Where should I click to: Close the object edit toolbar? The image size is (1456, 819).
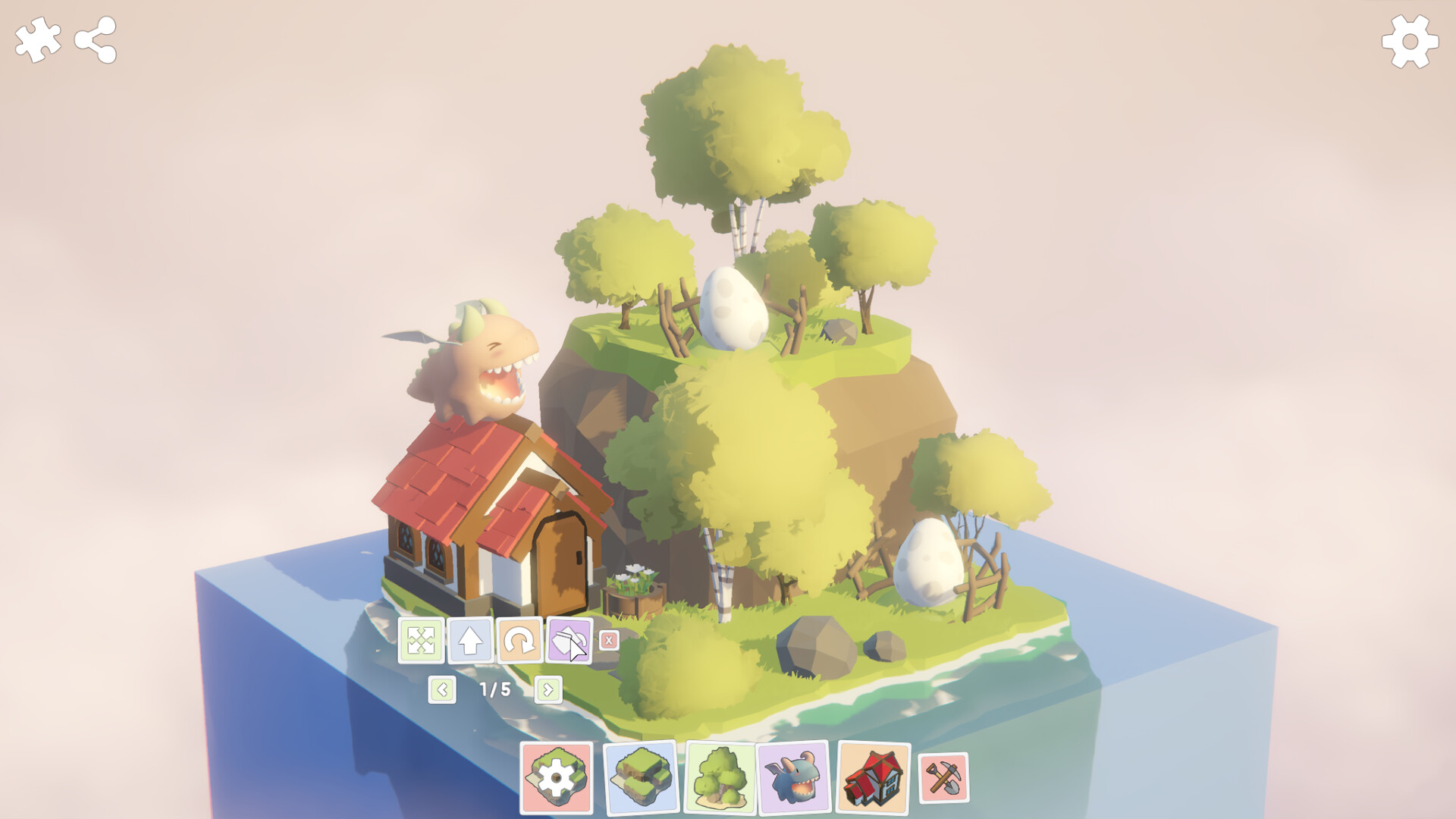[609, 641]
